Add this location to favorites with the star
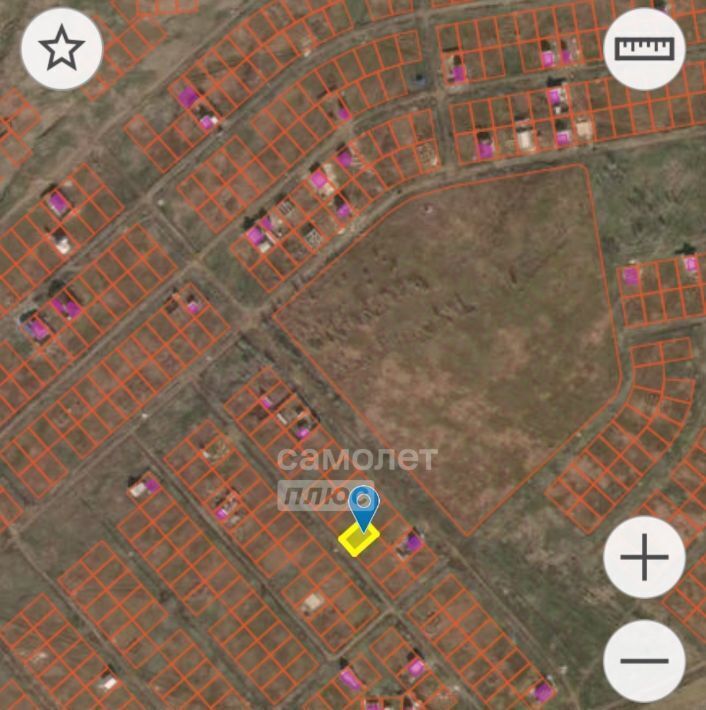Viewport: 706px width, 710px height. [62, 48]
